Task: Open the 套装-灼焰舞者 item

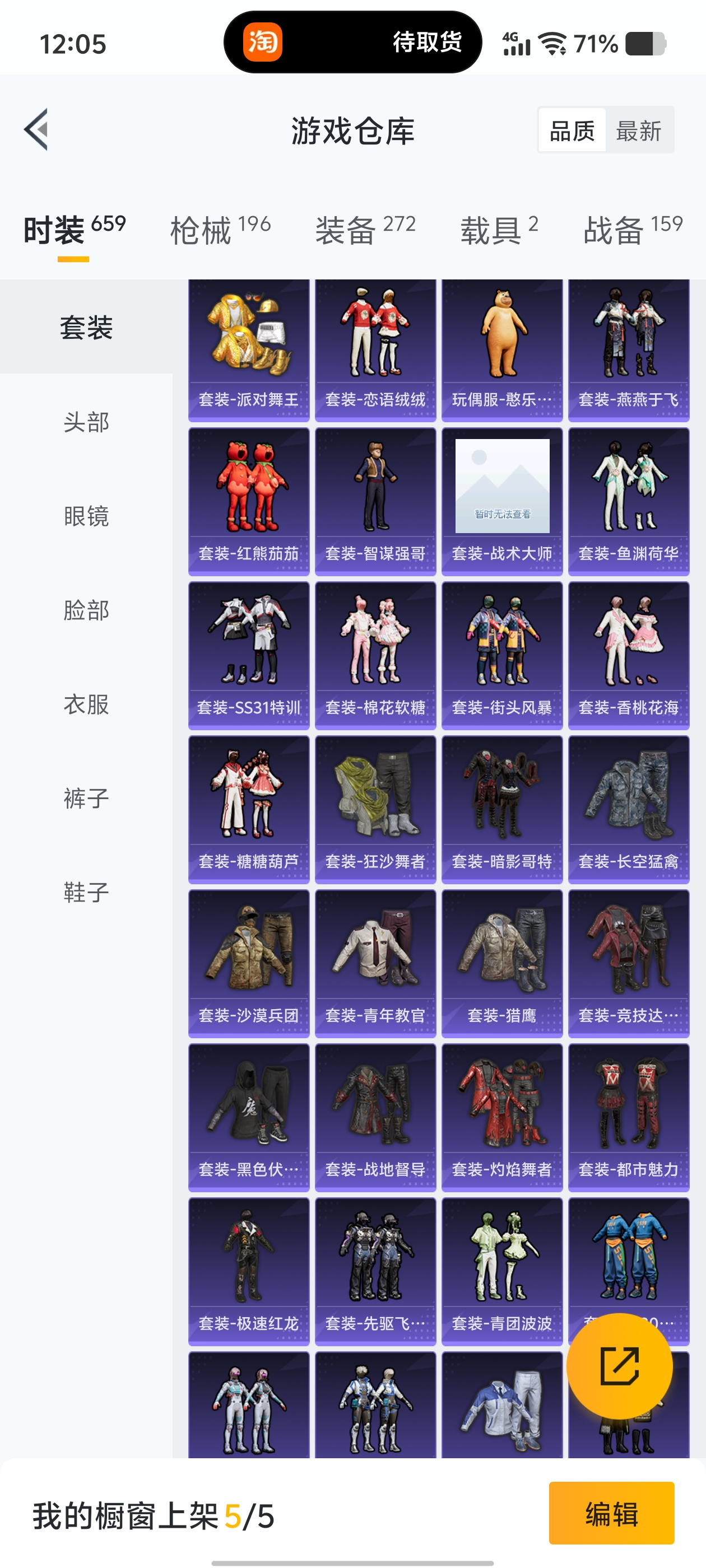Action: pos(502,1117)
